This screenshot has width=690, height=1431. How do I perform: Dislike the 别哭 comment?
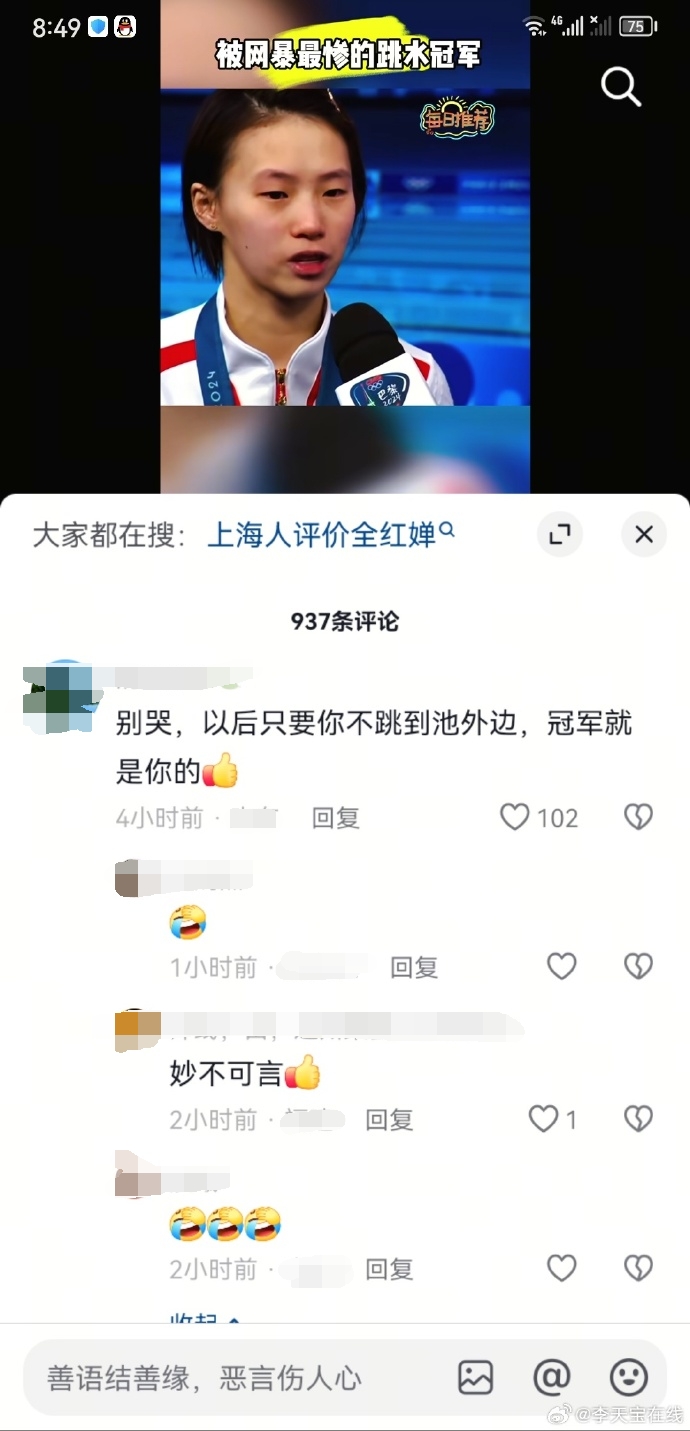pyautogui.click(x=638, y=817)
